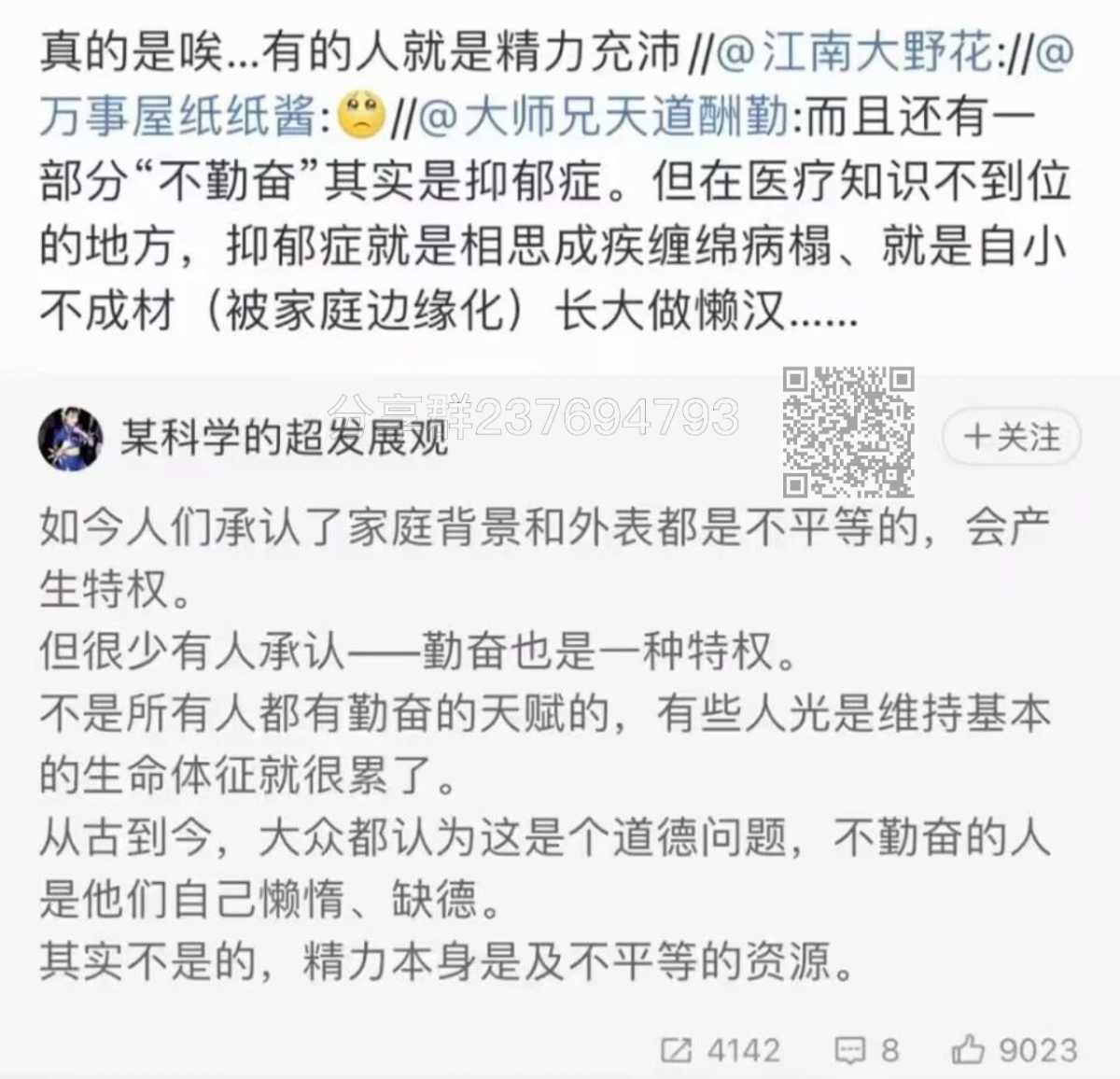Like the post with 9023 likes
Image resolution: width=1120 pixels, height=1079 pixels.
(1015, 1050)
